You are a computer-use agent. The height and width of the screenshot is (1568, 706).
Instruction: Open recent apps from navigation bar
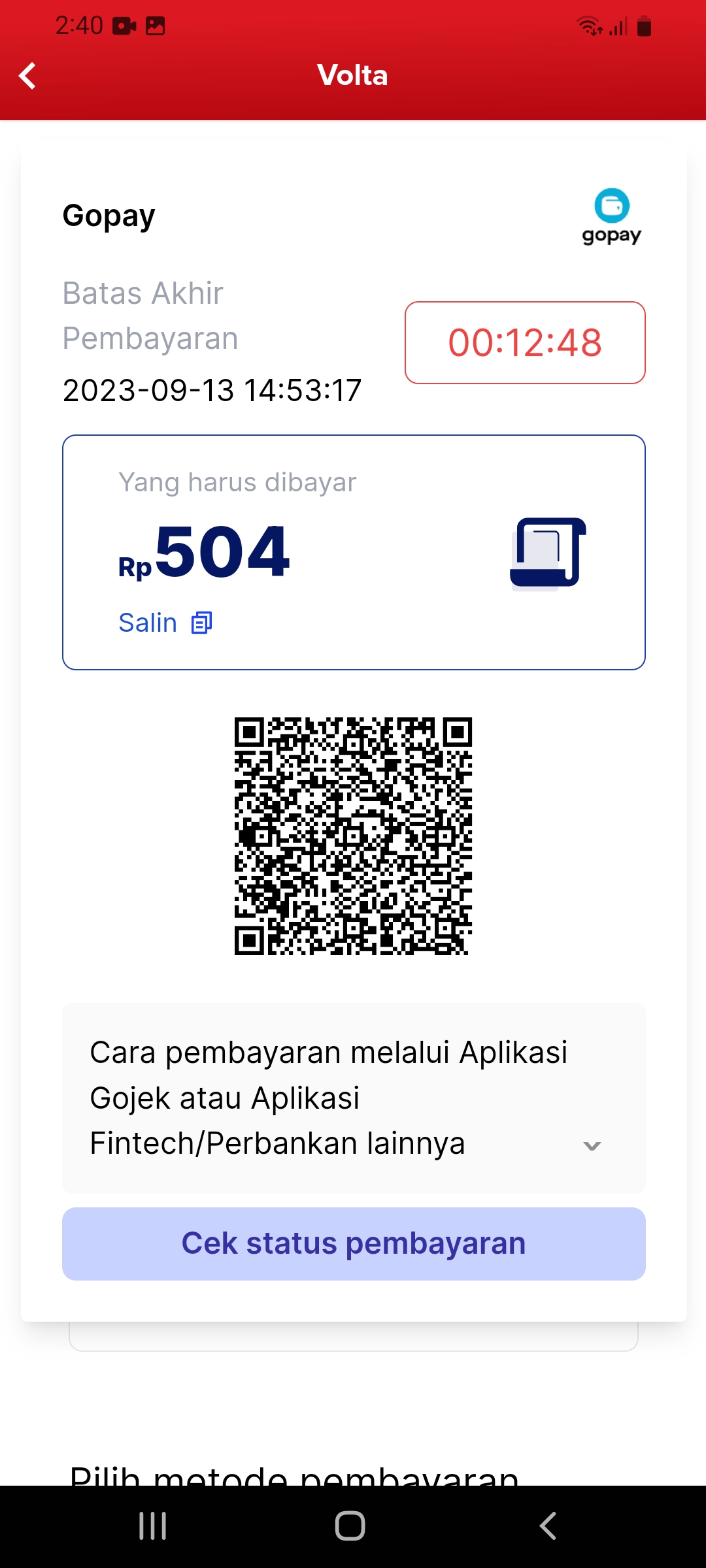pyautogui.click(x=153, y=1526)
